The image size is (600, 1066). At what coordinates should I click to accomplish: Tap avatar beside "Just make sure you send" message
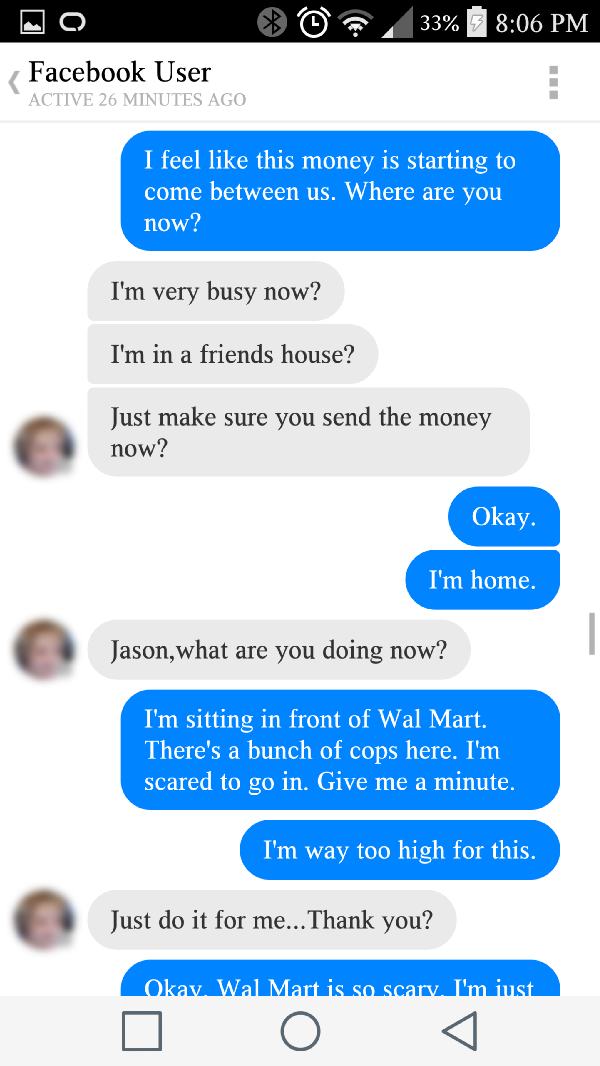tap(46, 445)
